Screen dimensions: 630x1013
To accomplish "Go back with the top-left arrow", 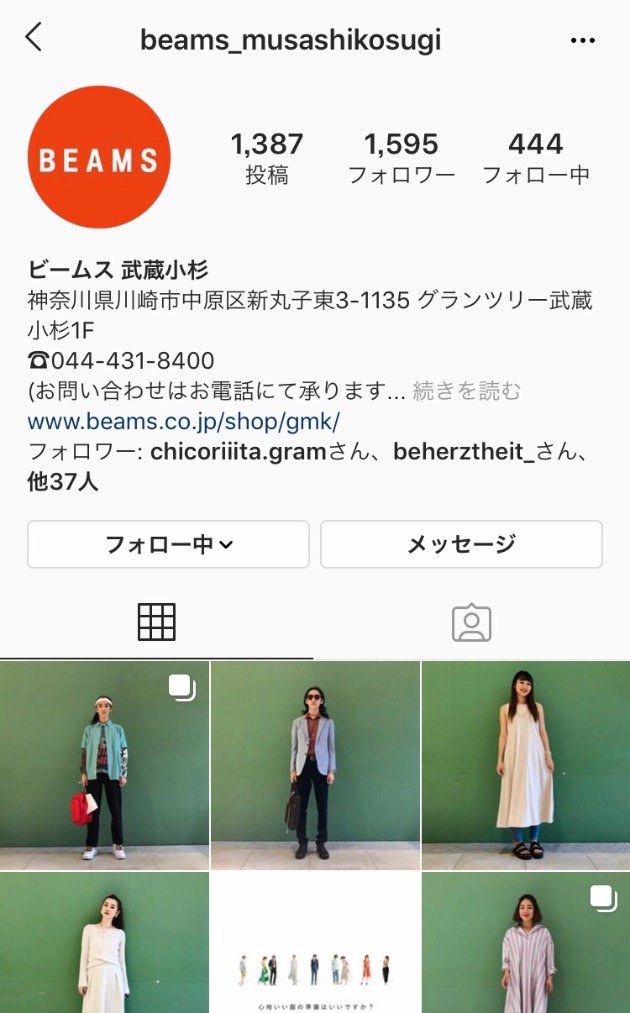I will coord(34,38).
